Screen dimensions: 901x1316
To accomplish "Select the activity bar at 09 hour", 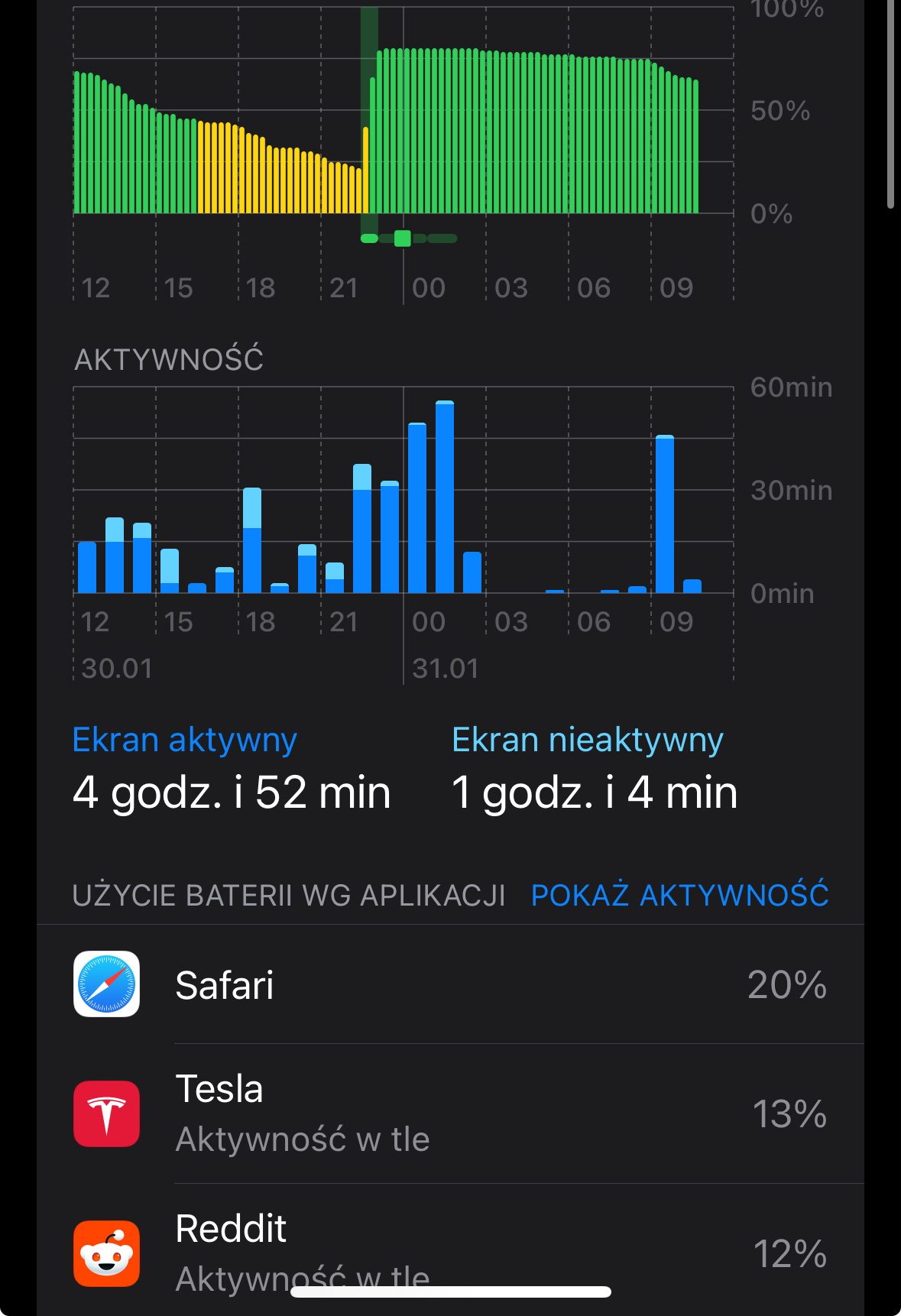I will coord(665,514).
